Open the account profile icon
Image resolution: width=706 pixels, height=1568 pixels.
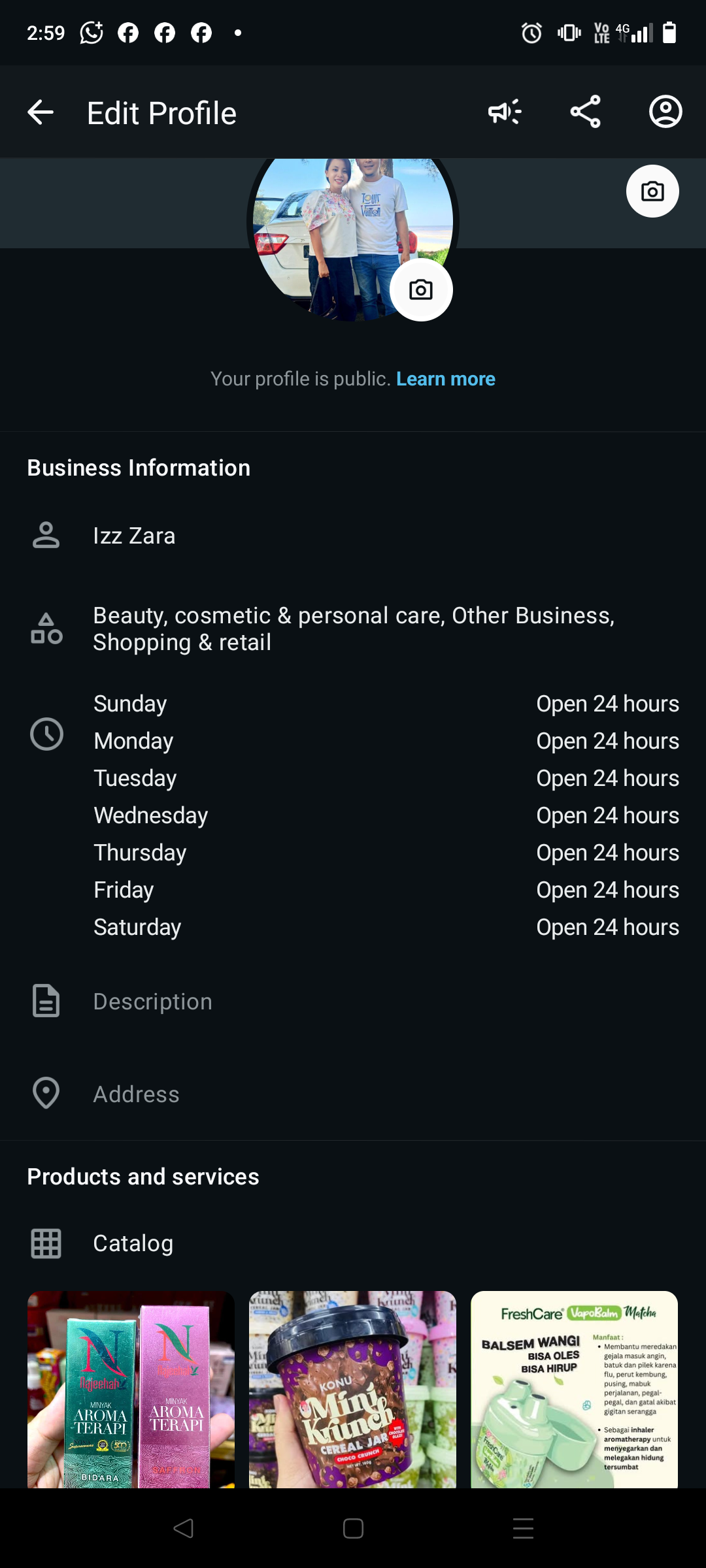(x=665, y=112)
